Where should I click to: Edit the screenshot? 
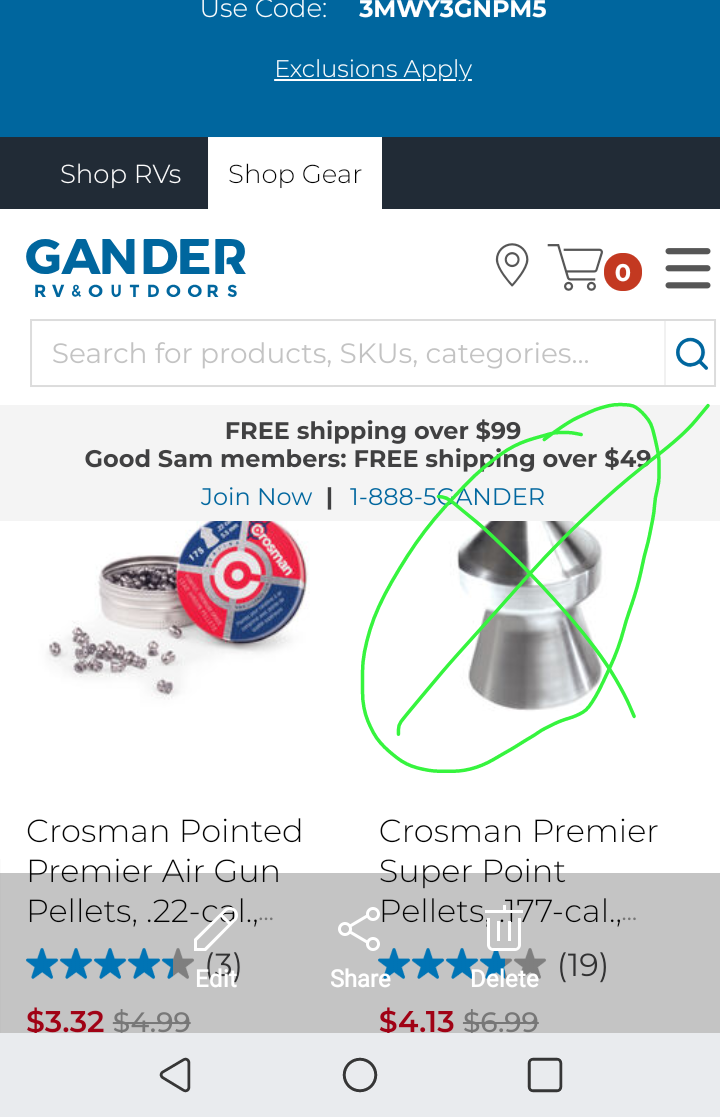tap(216, 950)
